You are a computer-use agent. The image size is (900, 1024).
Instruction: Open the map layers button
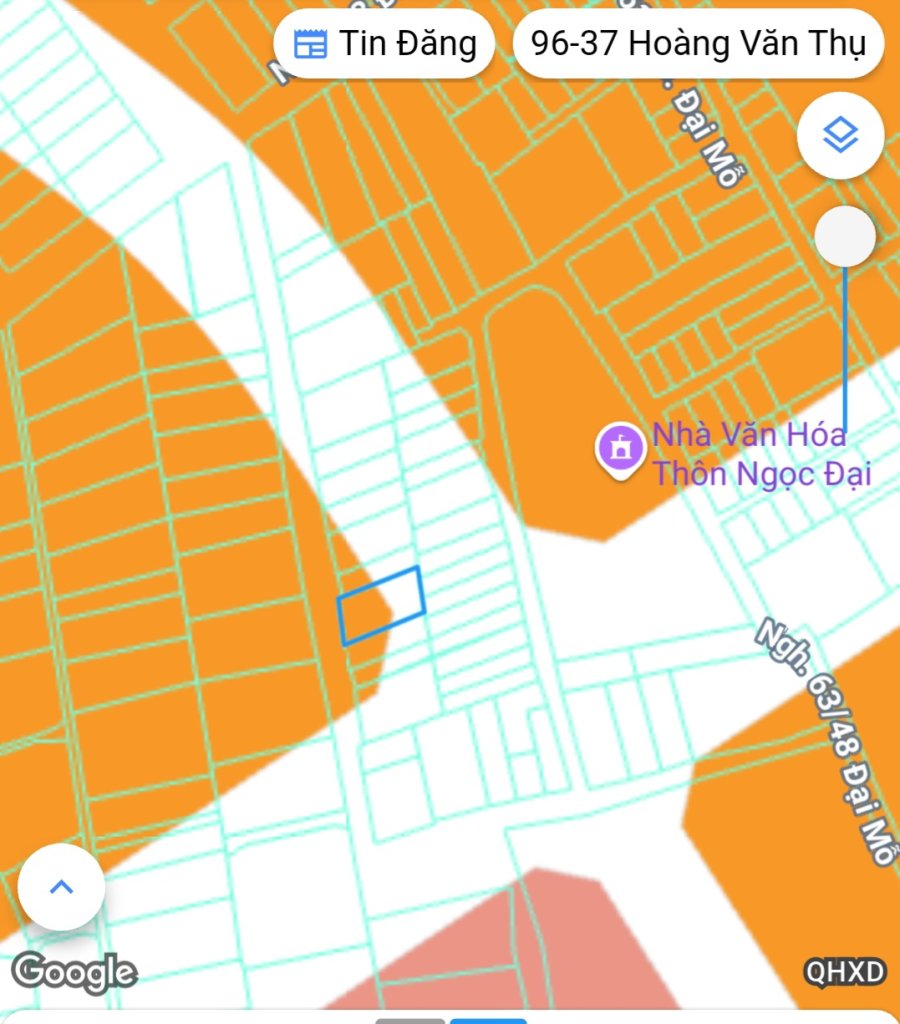[x=841, y=135]
